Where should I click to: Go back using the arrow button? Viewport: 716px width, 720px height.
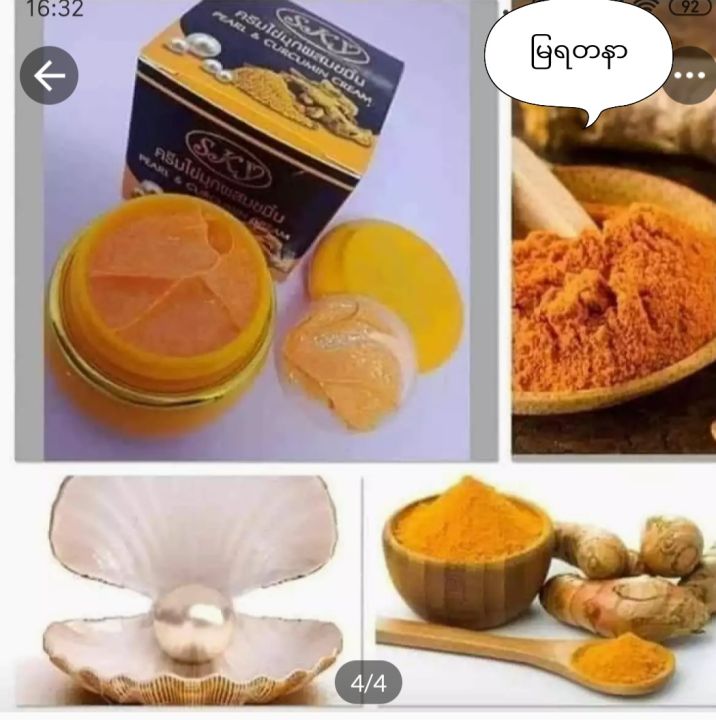[49, 75]
